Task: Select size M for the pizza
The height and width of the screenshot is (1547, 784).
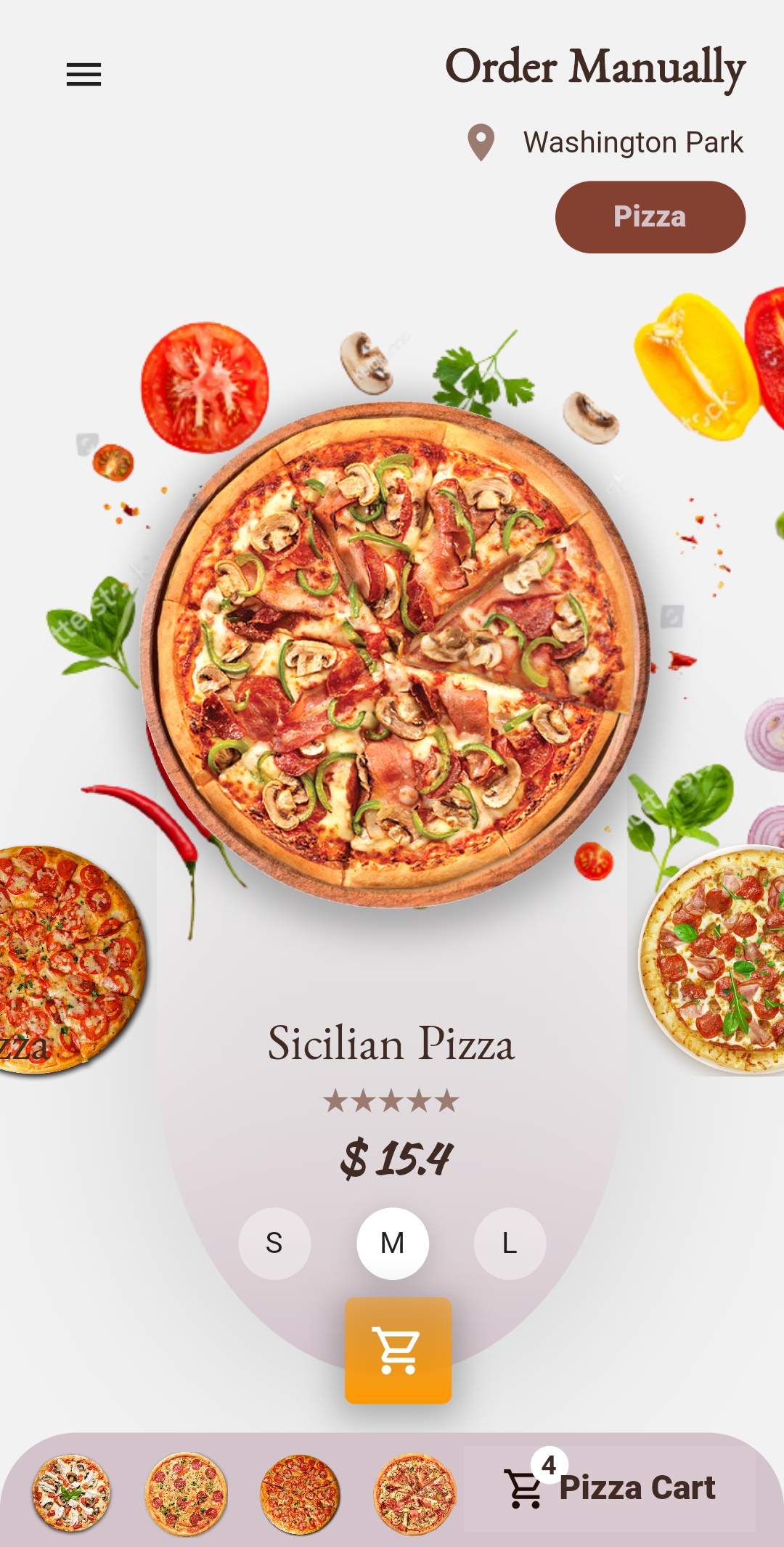Action: pos(392,1243)
